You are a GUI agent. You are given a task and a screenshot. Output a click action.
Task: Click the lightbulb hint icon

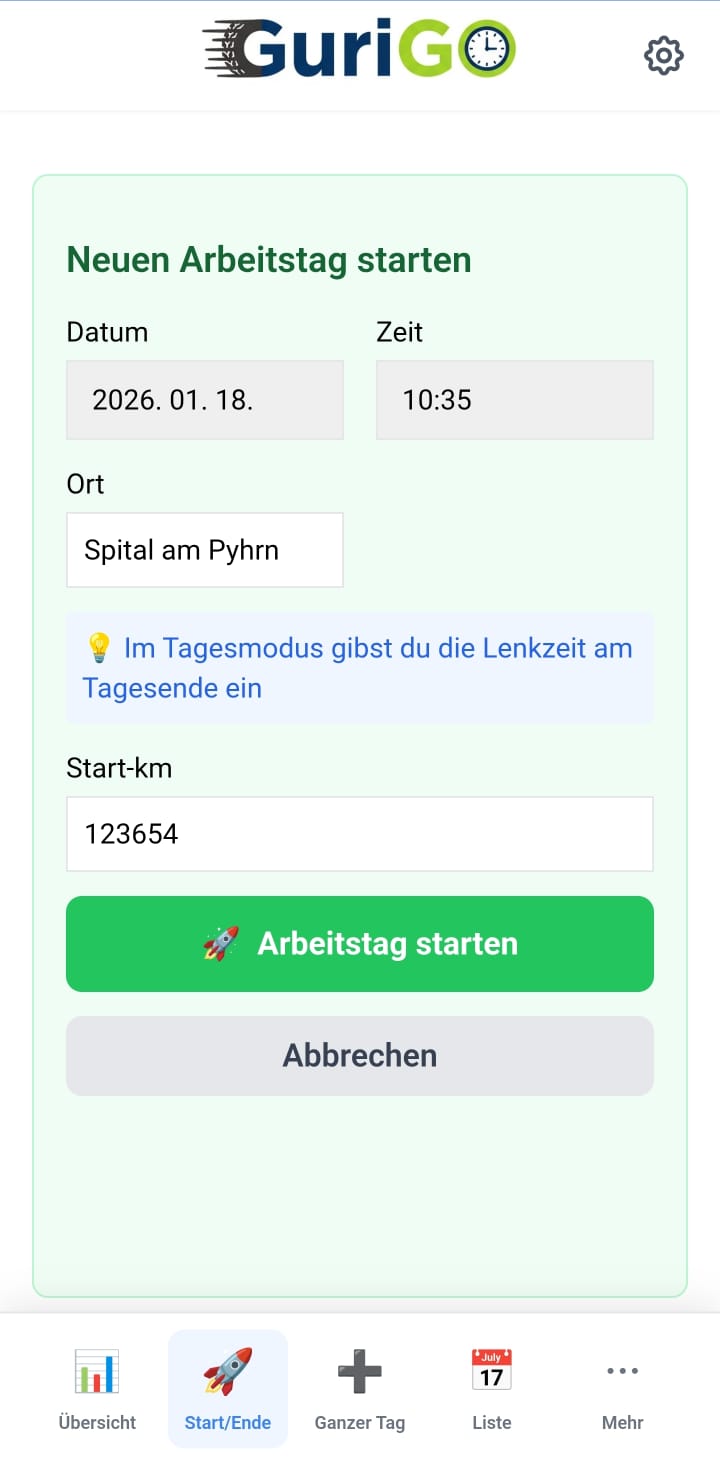point(97,648)
